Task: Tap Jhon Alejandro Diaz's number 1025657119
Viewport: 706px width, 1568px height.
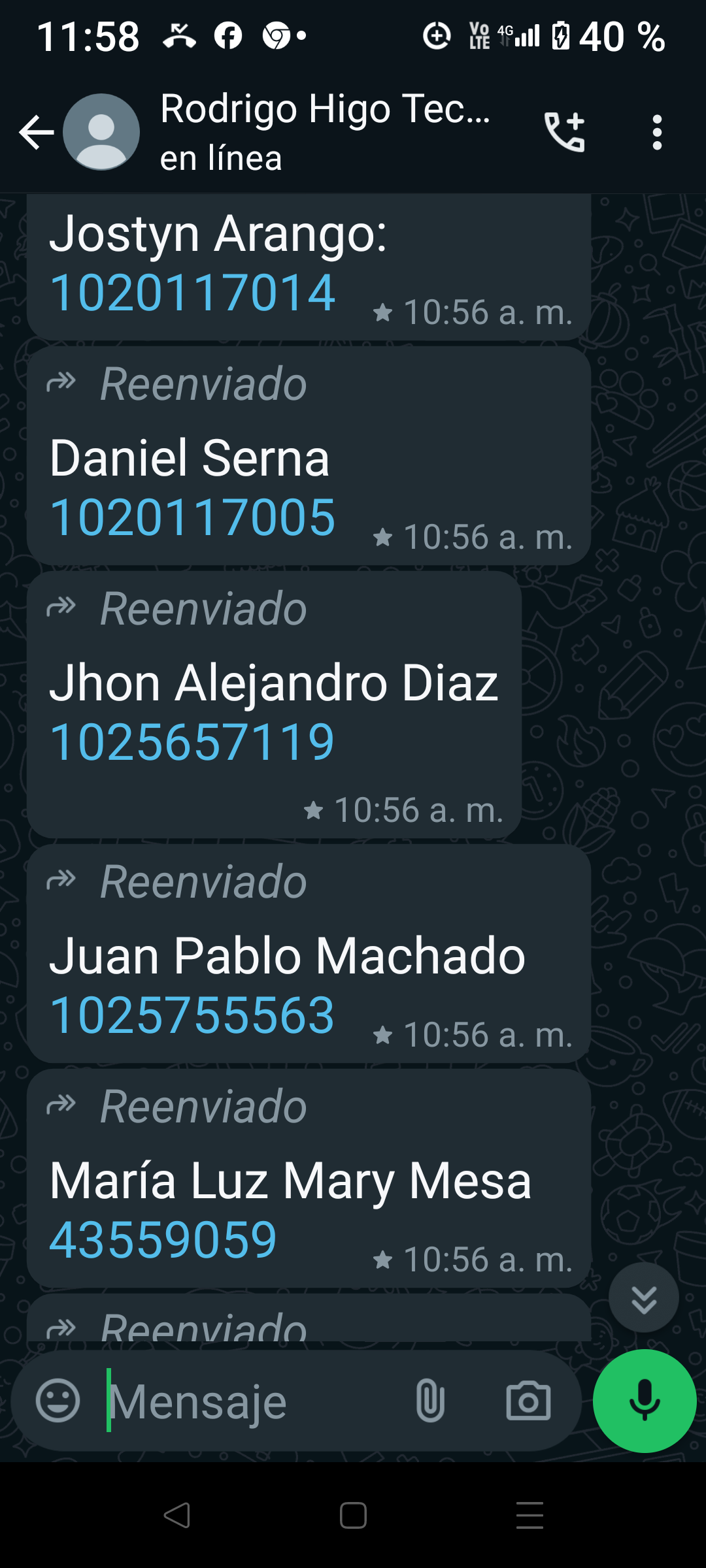Action: click(x=192, y=743)
